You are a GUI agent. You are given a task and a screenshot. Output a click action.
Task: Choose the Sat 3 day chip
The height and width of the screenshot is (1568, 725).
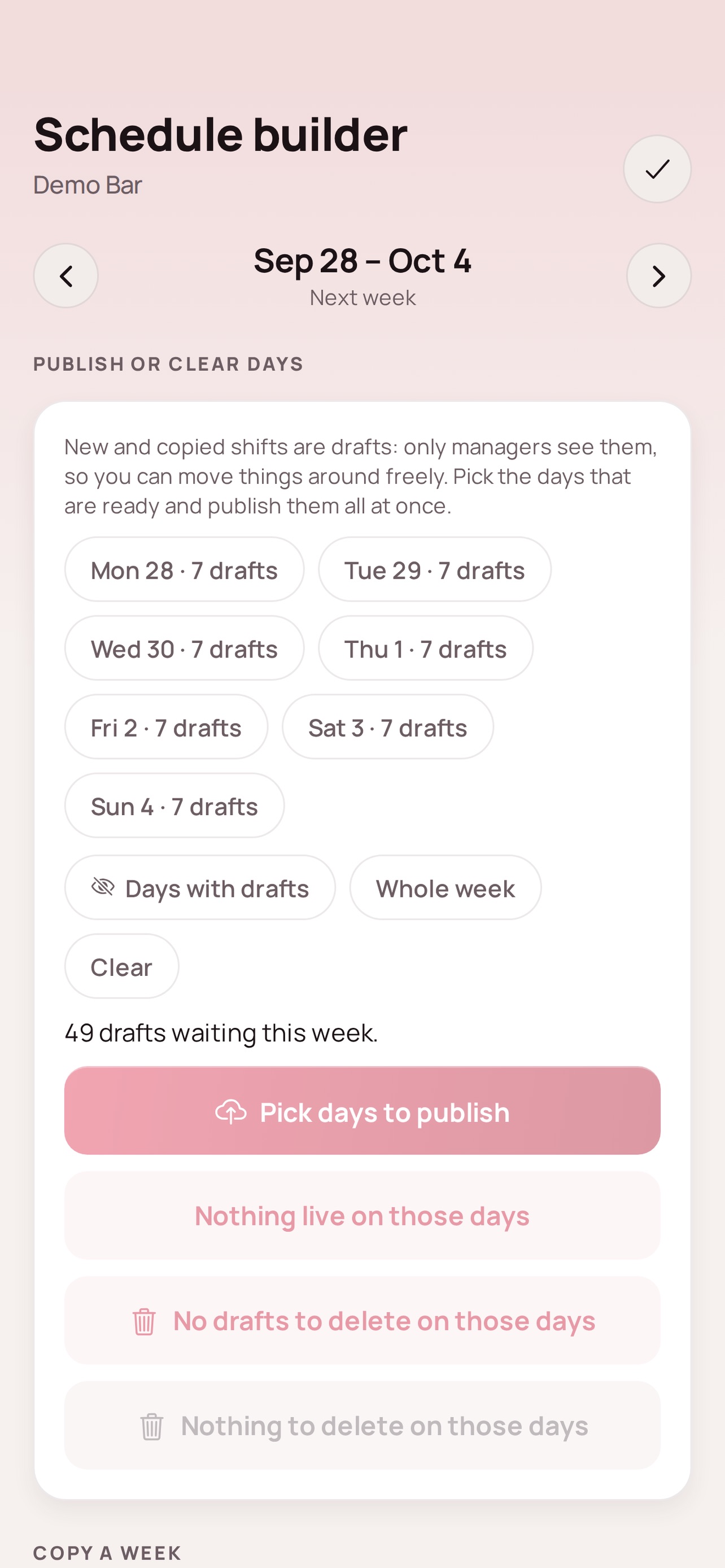pyautogui.click(x=388, y=727)
